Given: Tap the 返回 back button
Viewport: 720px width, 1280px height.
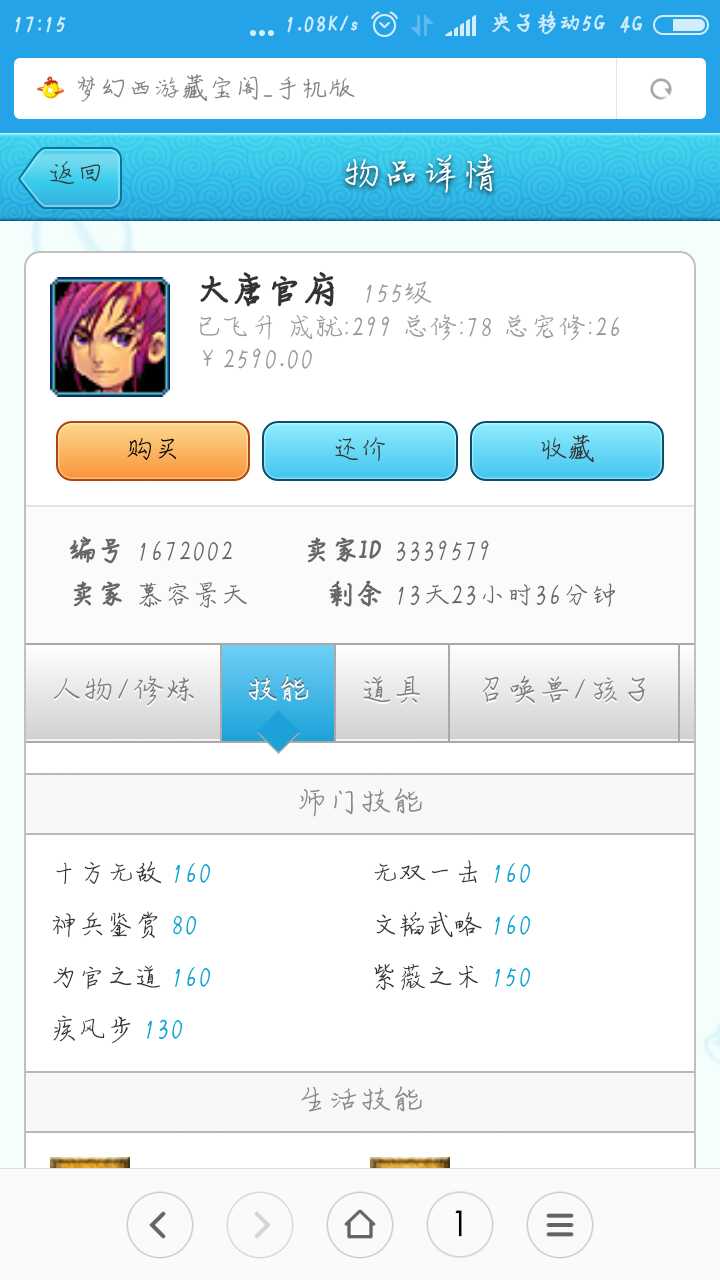Looking at the screenshot, I should click(x=72, y=177).
